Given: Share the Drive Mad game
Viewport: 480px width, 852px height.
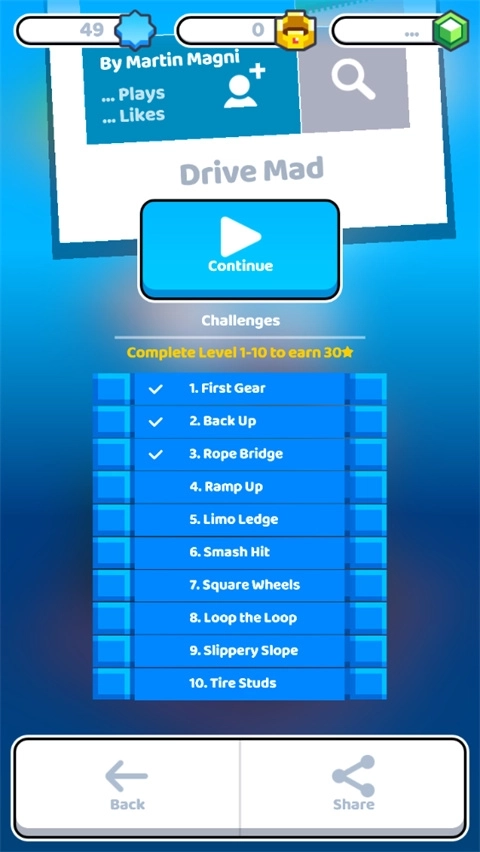Looking at the screenshot, I should (x=353, y=786).
